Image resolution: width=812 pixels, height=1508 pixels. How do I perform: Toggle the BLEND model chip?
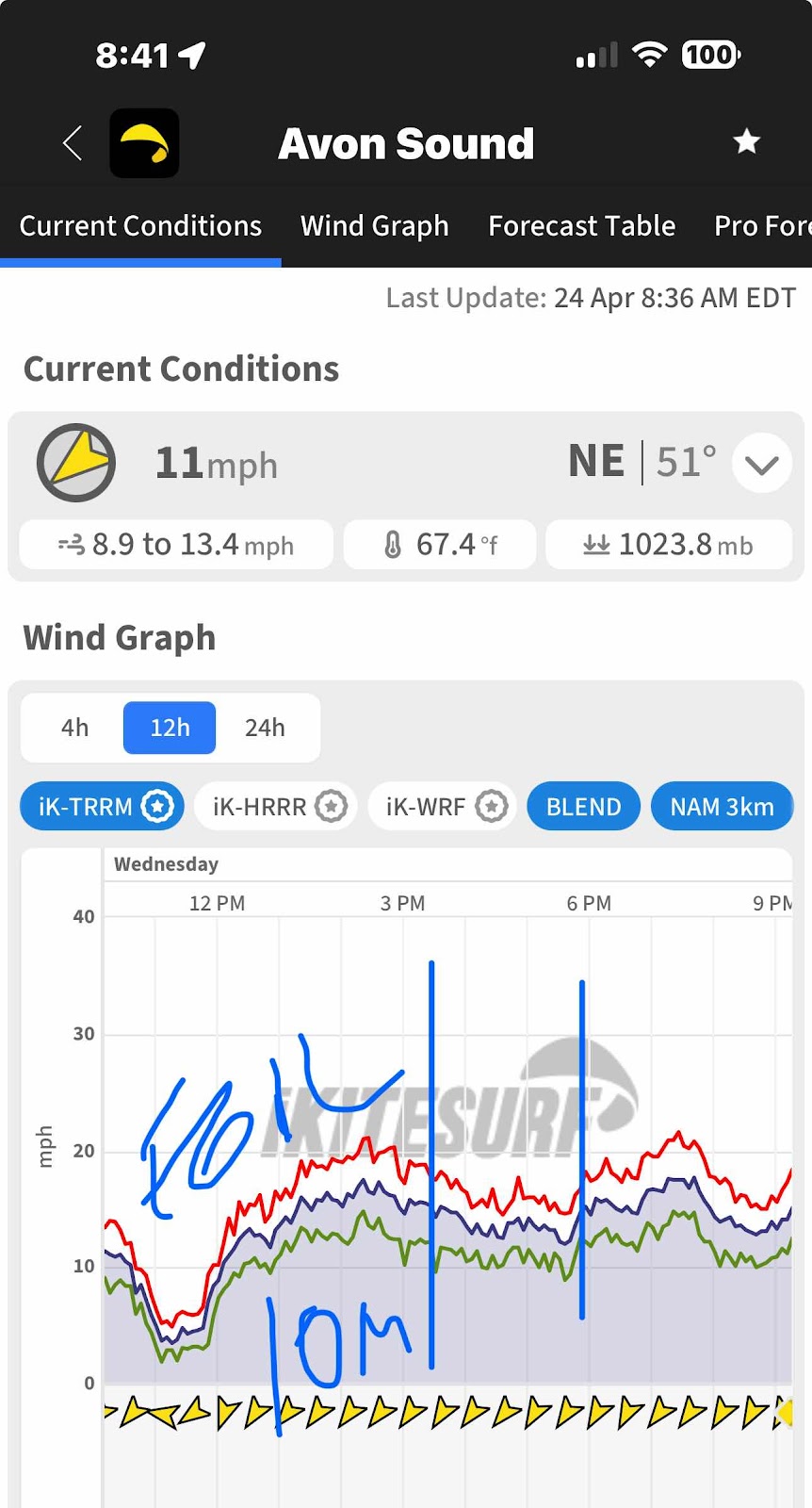tap(583, 807)
